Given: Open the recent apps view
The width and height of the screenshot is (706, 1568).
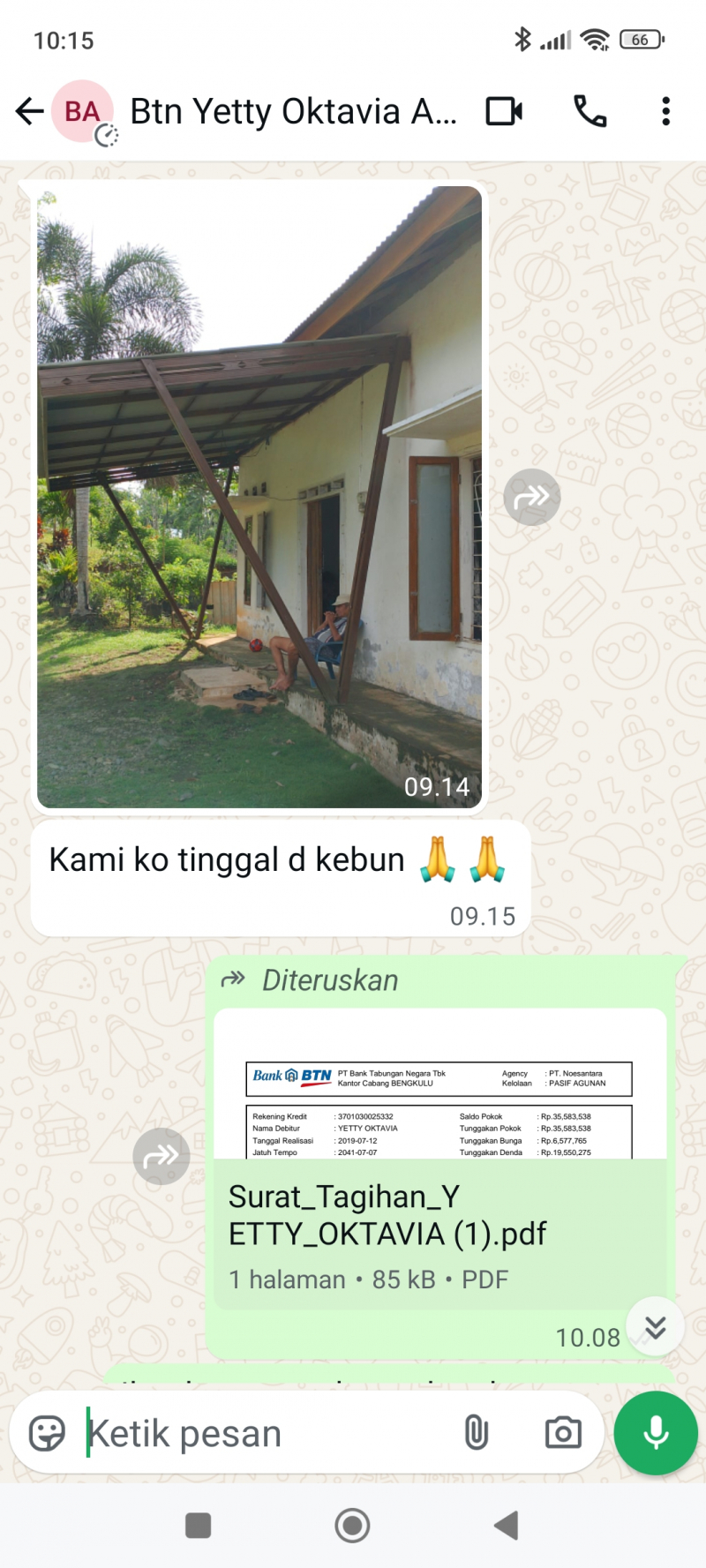Looking at the screenshot, I should (199, 1525).
